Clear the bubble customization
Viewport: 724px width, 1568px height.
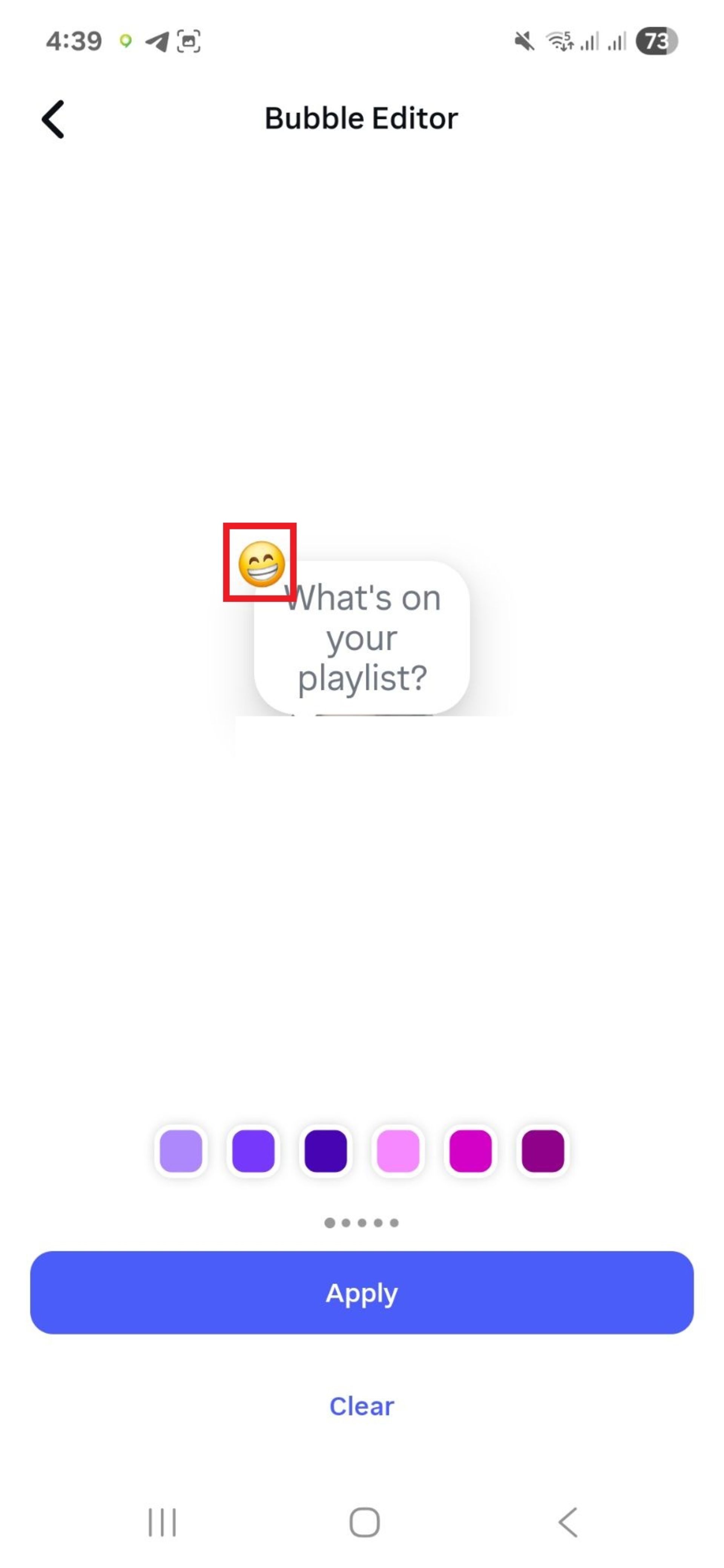(x=362, y=1406)
